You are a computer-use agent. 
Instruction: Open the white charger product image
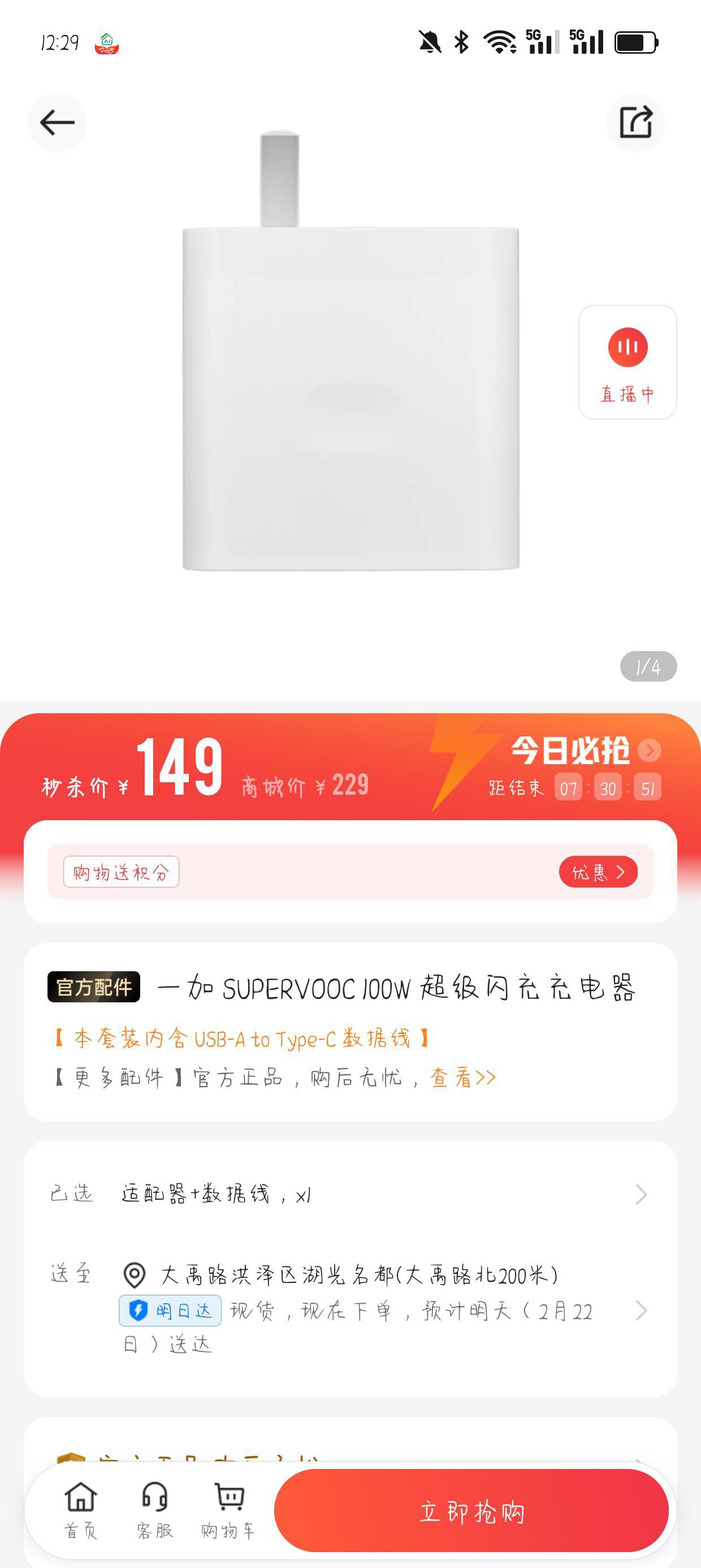[x=350, y=351]
